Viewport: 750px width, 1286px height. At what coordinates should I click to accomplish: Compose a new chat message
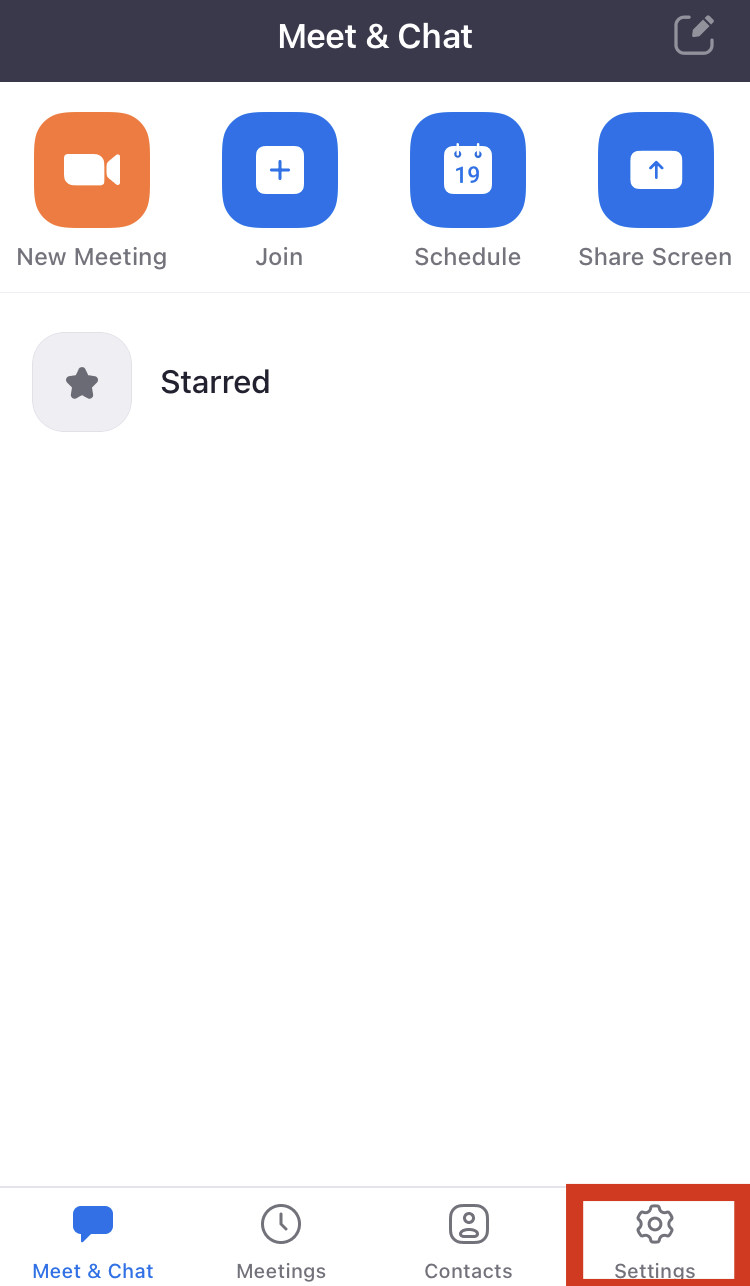(x=694, y=35)
